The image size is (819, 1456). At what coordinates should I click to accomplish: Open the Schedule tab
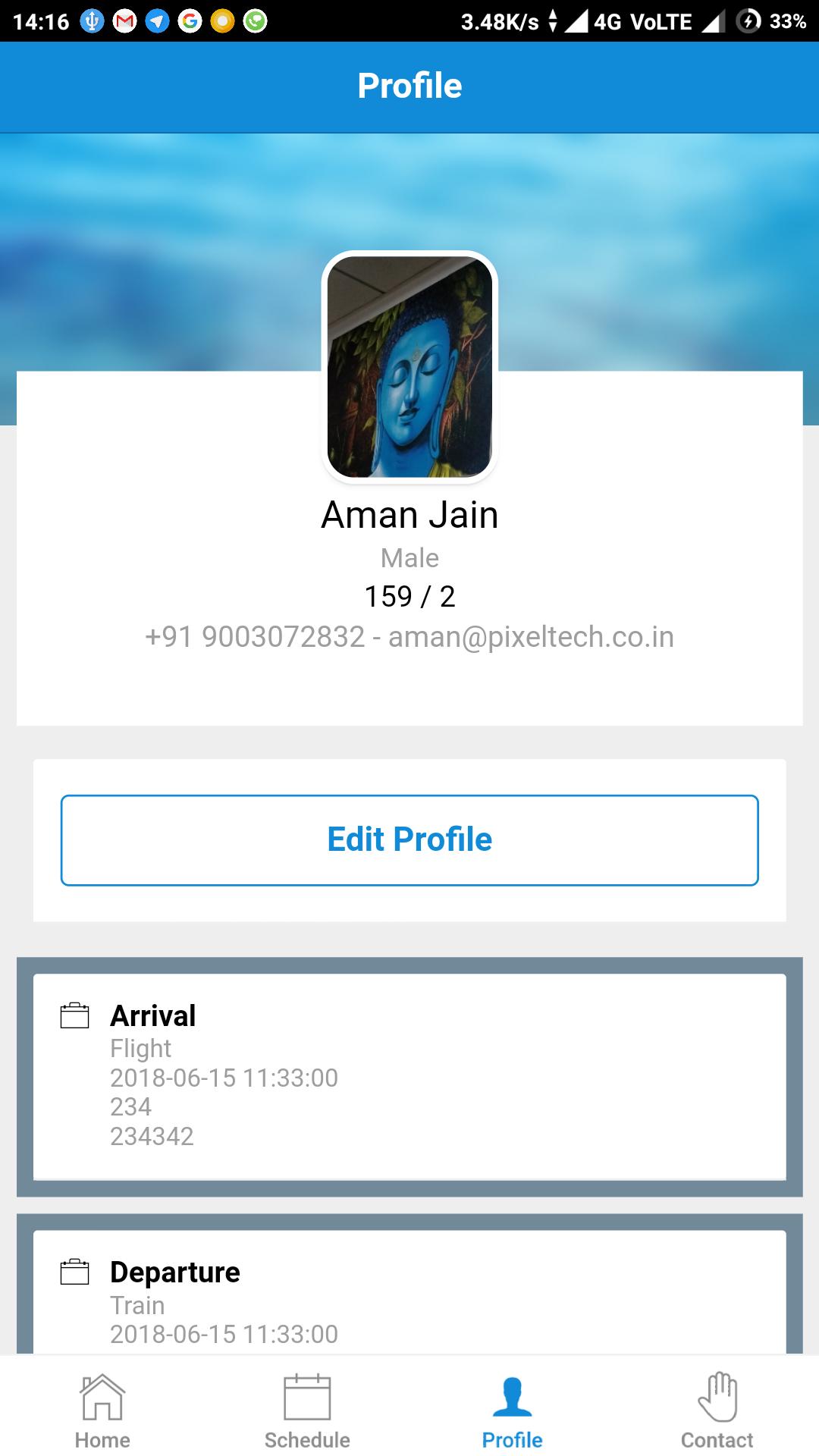coord(307,1410)
